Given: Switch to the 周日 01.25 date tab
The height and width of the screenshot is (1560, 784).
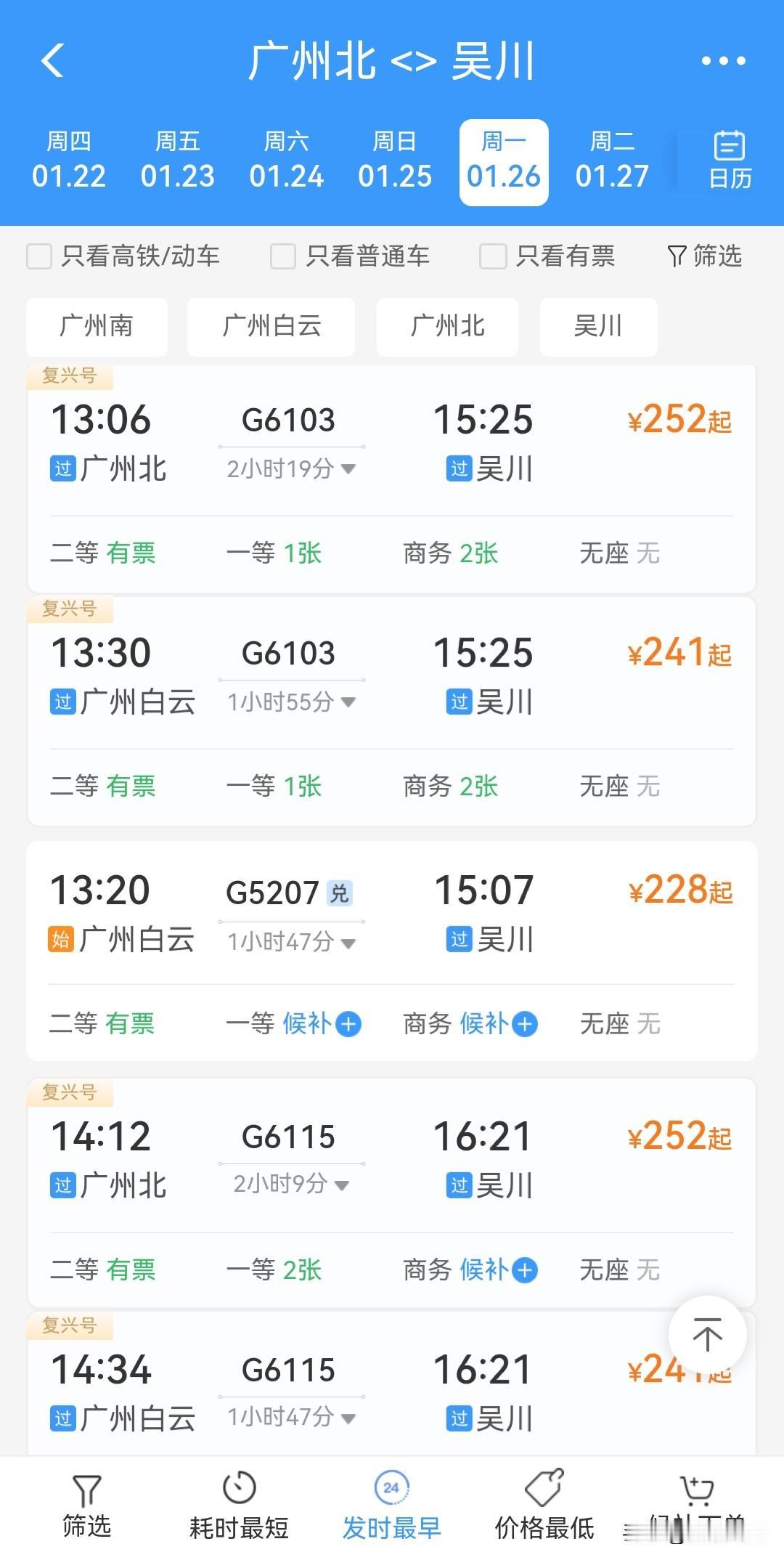Looking at the screenshot, I should (x=395, y=161).
